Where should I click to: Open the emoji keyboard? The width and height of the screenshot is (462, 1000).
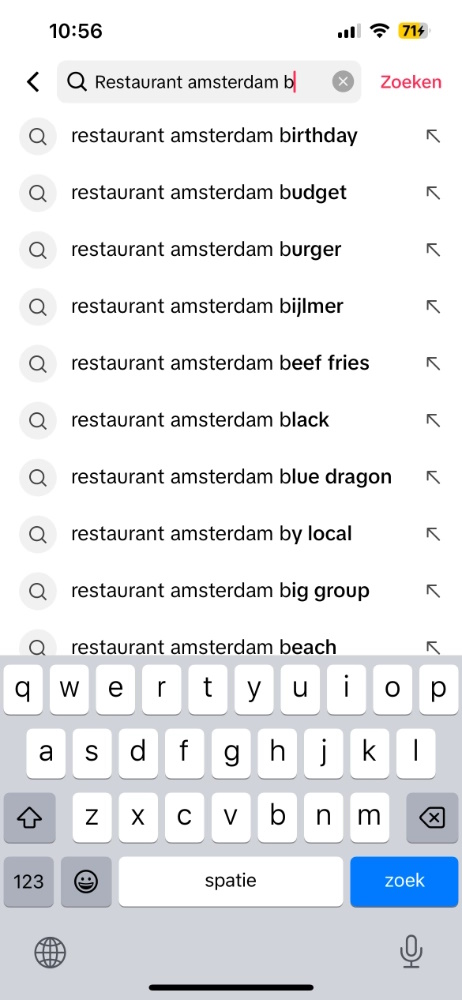pyautogui.click(x=86, y=881)
